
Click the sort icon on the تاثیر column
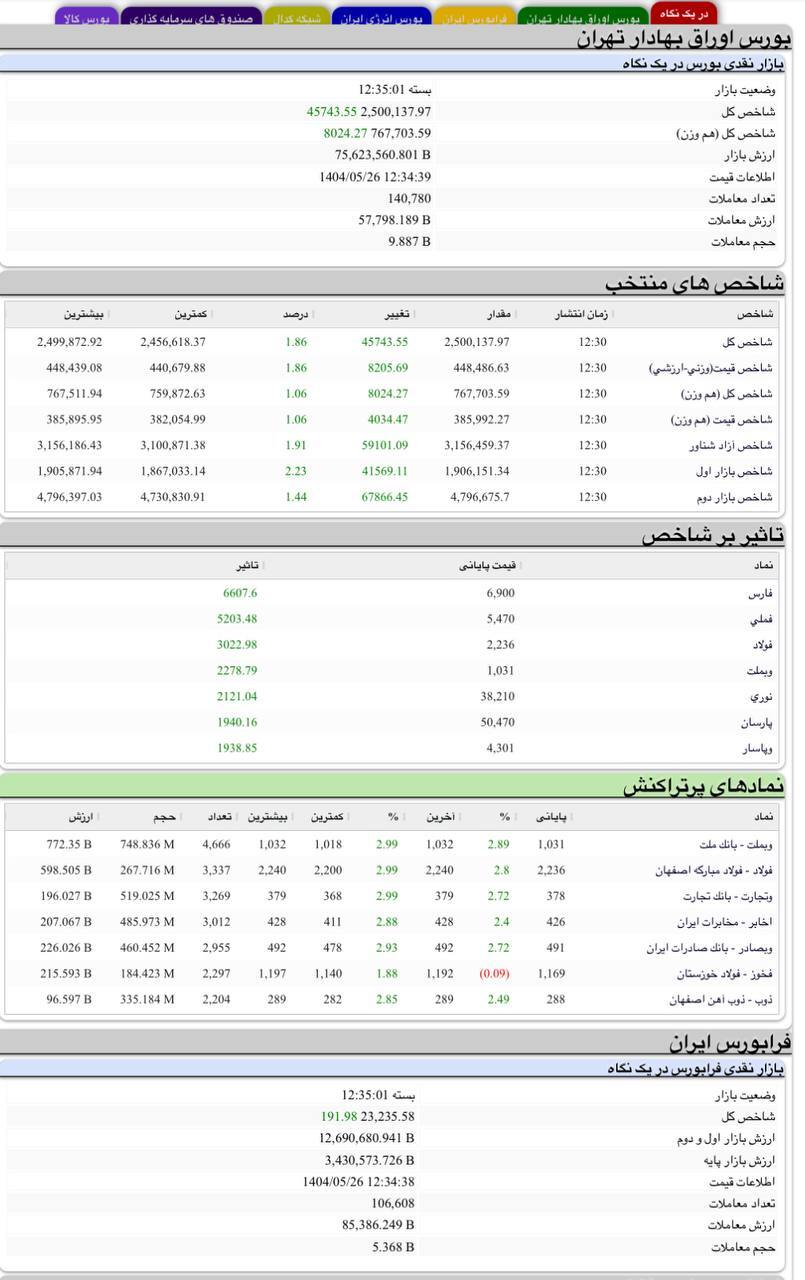point(262,564)
